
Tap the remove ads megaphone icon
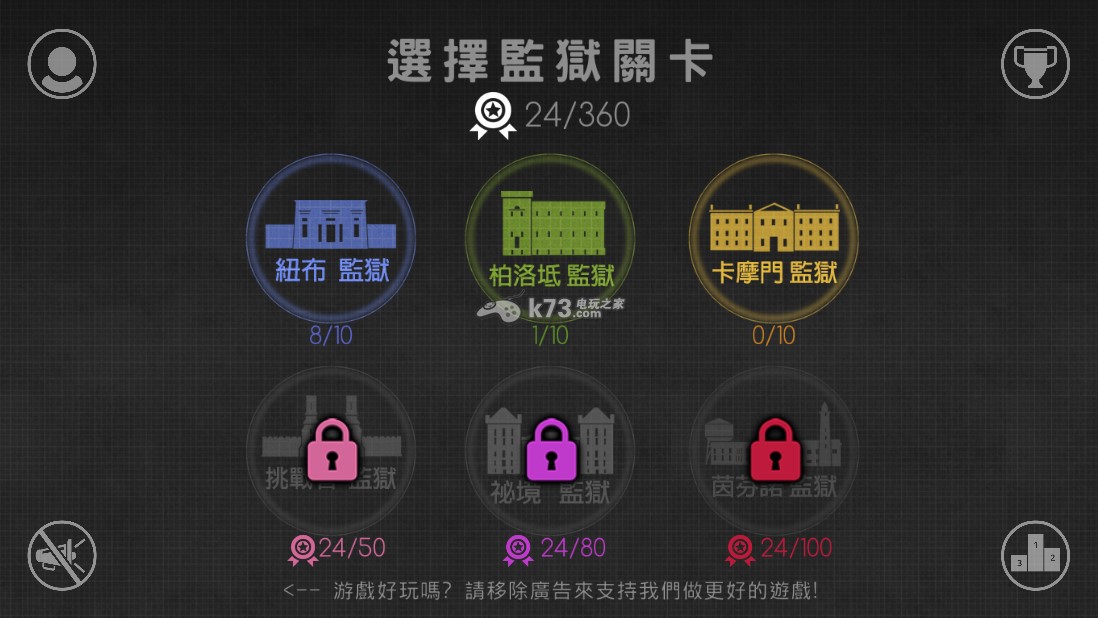(62, 555)
